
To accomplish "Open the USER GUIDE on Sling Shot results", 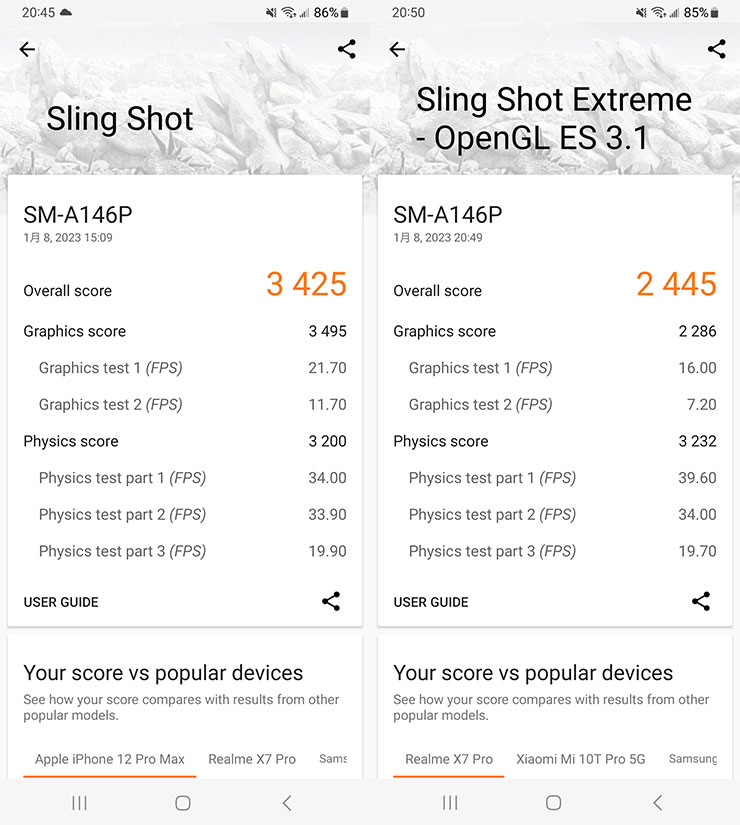I will point(59,601).
